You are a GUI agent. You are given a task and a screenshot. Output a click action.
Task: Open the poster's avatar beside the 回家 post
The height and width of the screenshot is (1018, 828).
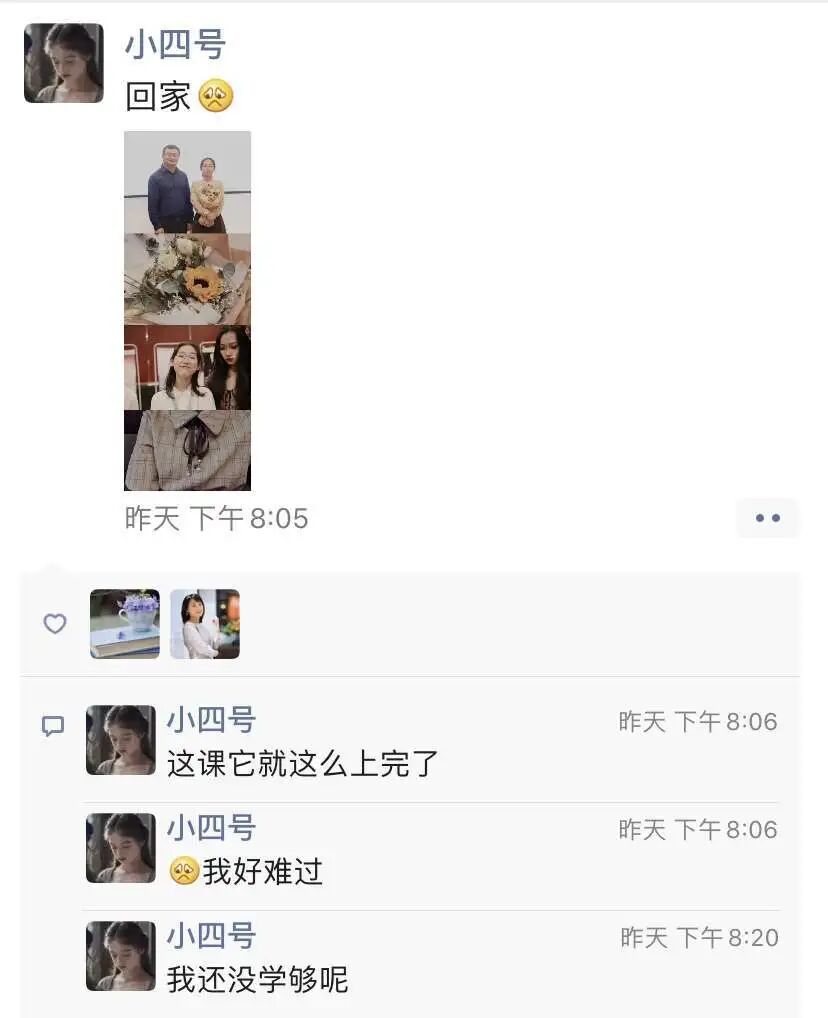point(64,63)
